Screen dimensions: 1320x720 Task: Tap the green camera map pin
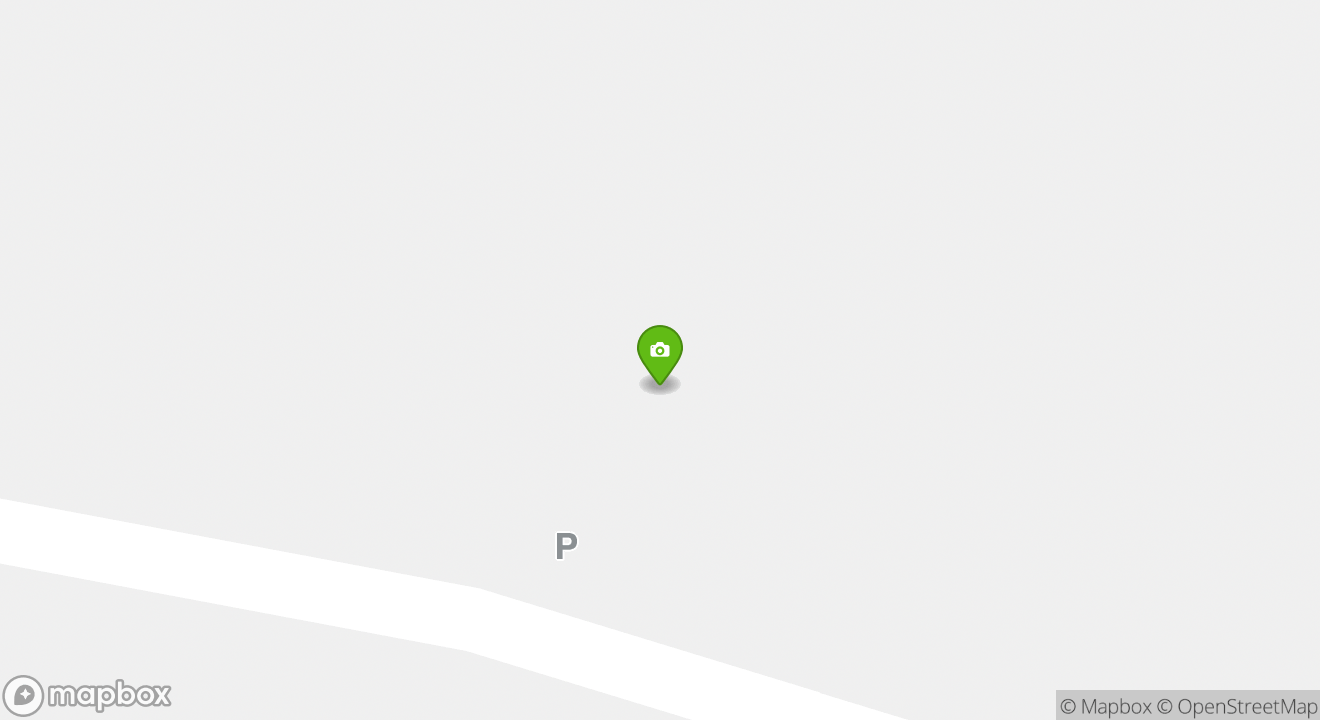[660, 352]
